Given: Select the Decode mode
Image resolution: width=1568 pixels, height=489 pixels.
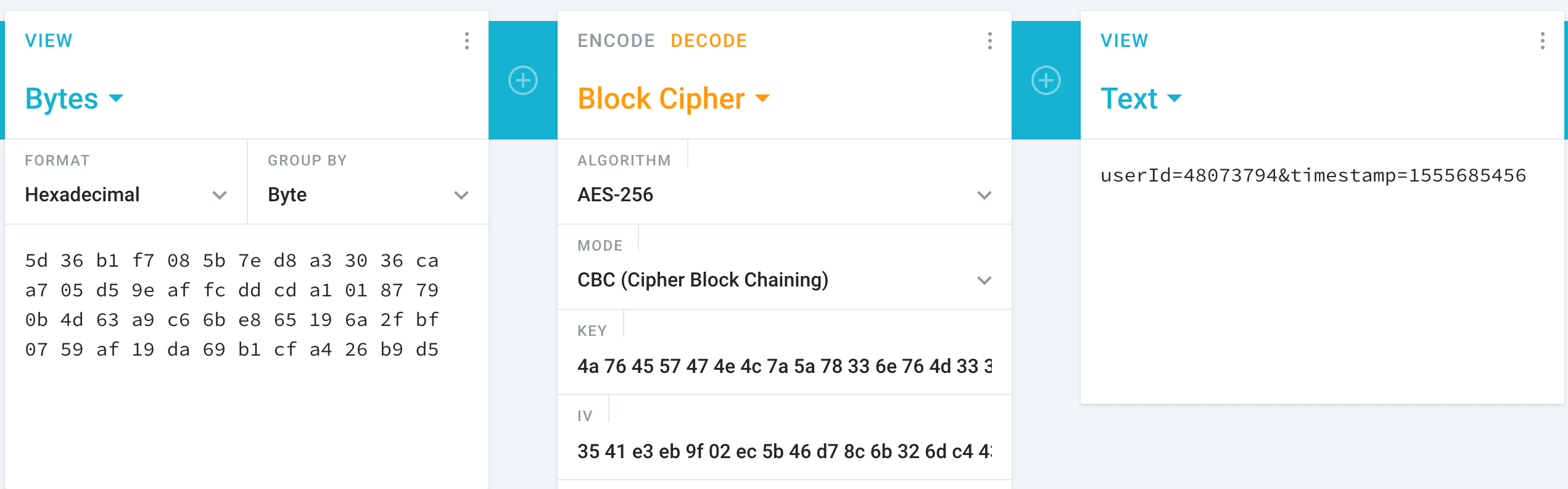Looking at the screenshot, I should (709, 41).
